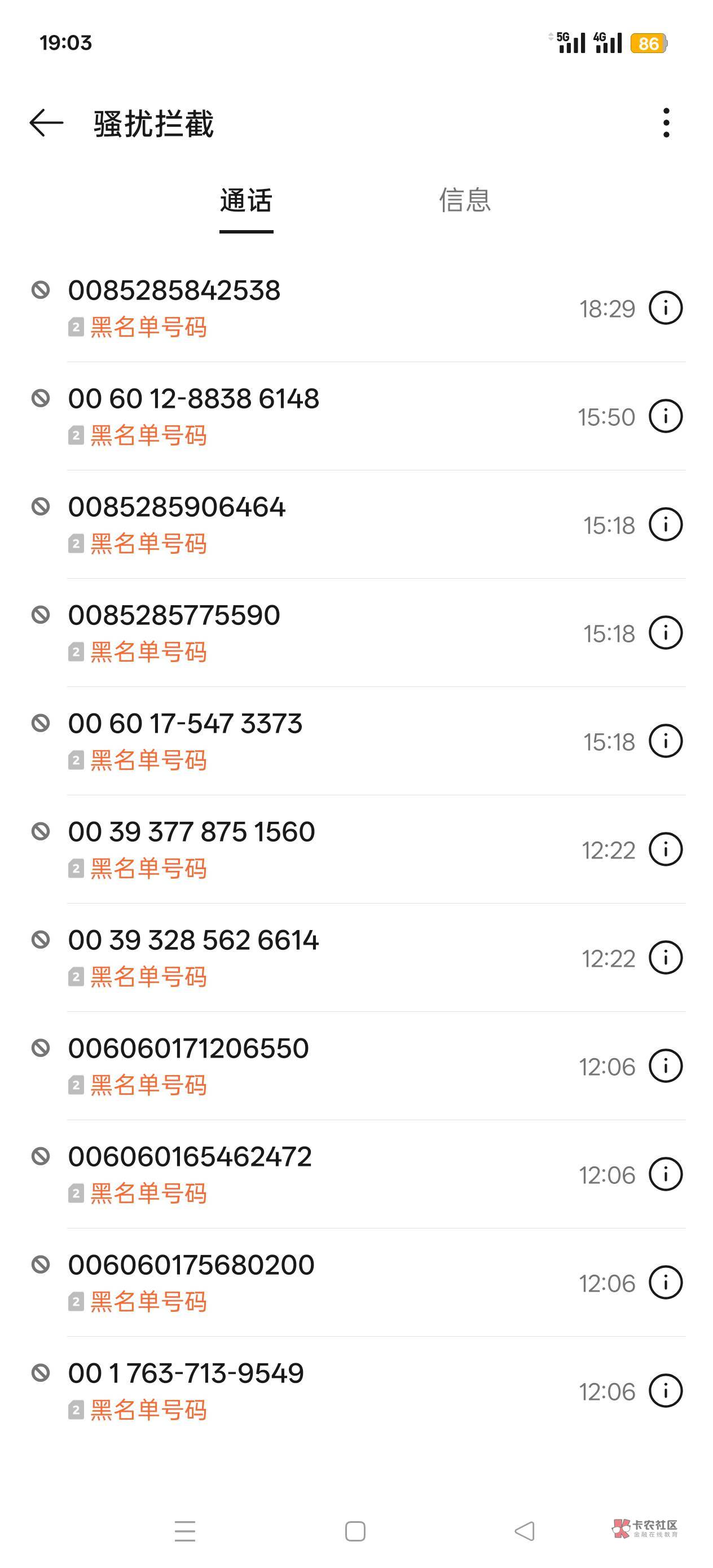Show details for 00 39 377 875 1560

666,850
